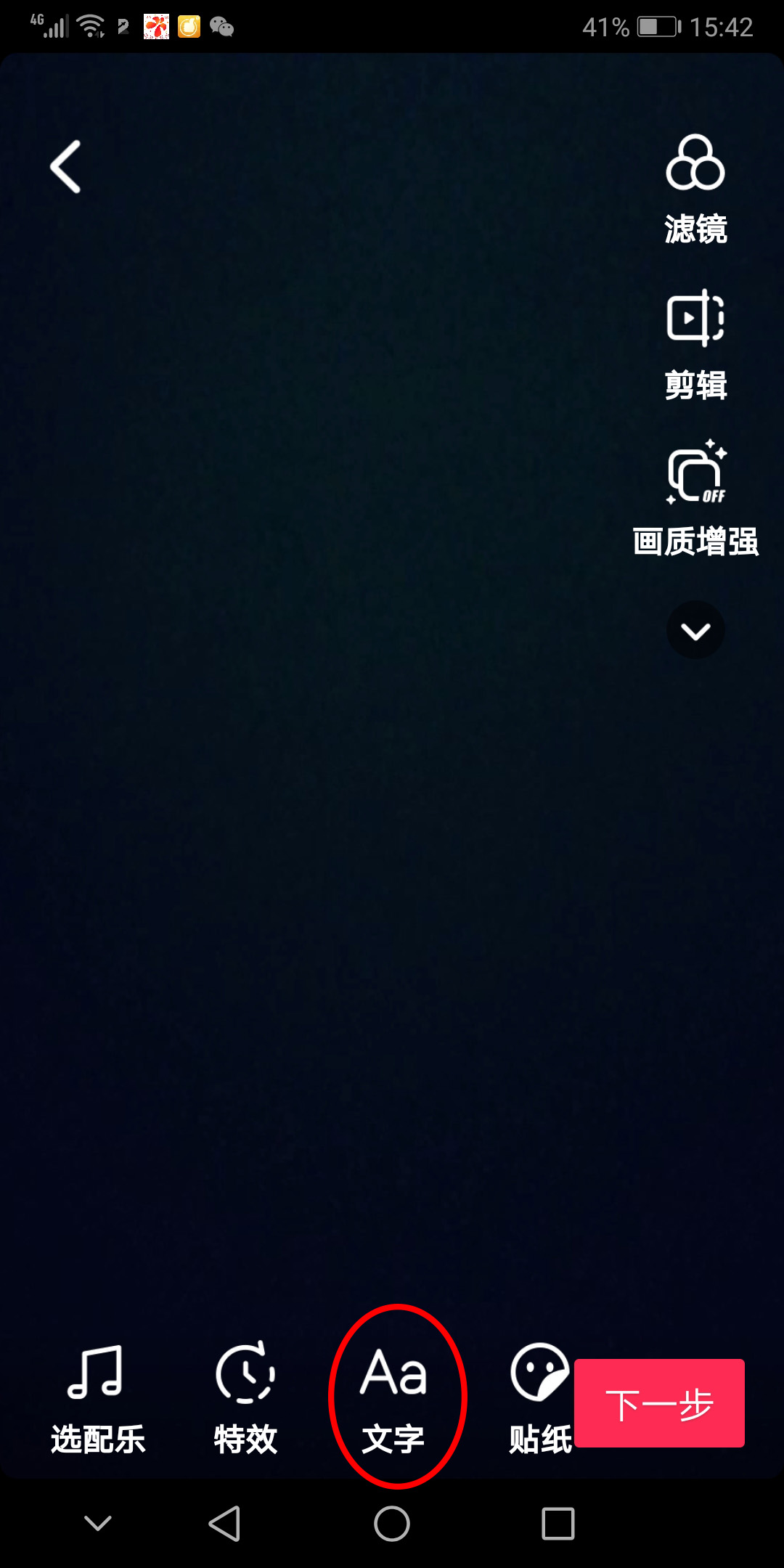This screenshot has height=1568, width=784.
Task: Open the 特效 effects panel
Action: [245, 1397]
